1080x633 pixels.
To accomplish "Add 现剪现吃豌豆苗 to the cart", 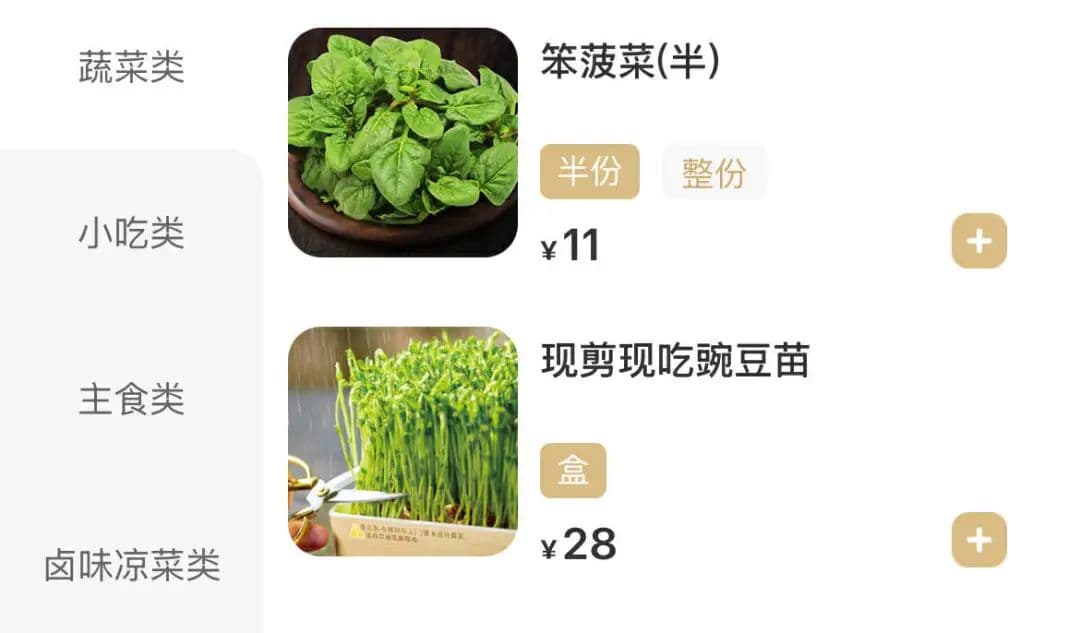I will [978, 540].
